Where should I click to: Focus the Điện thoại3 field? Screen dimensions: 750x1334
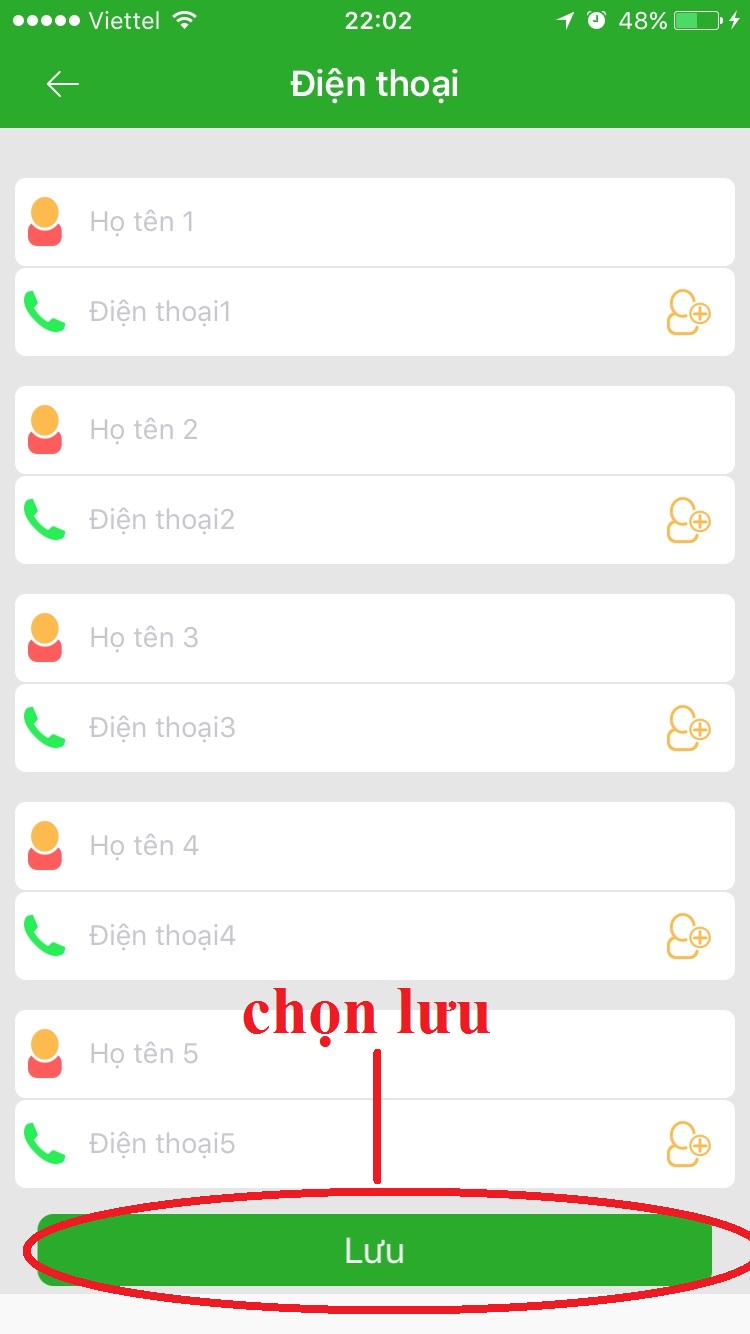[375, 728]
